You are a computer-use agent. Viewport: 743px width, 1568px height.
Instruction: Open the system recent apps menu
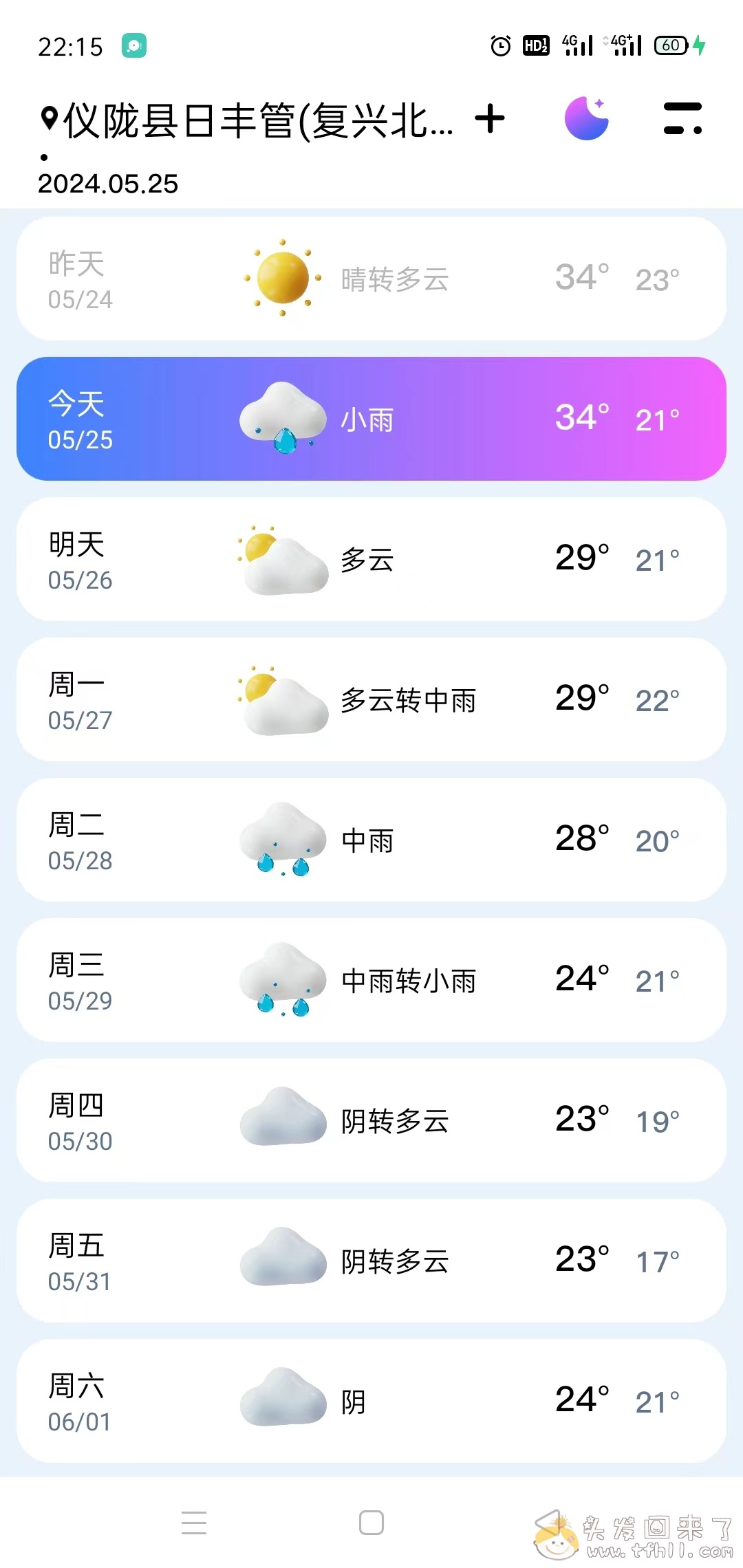click(194, 1523)
